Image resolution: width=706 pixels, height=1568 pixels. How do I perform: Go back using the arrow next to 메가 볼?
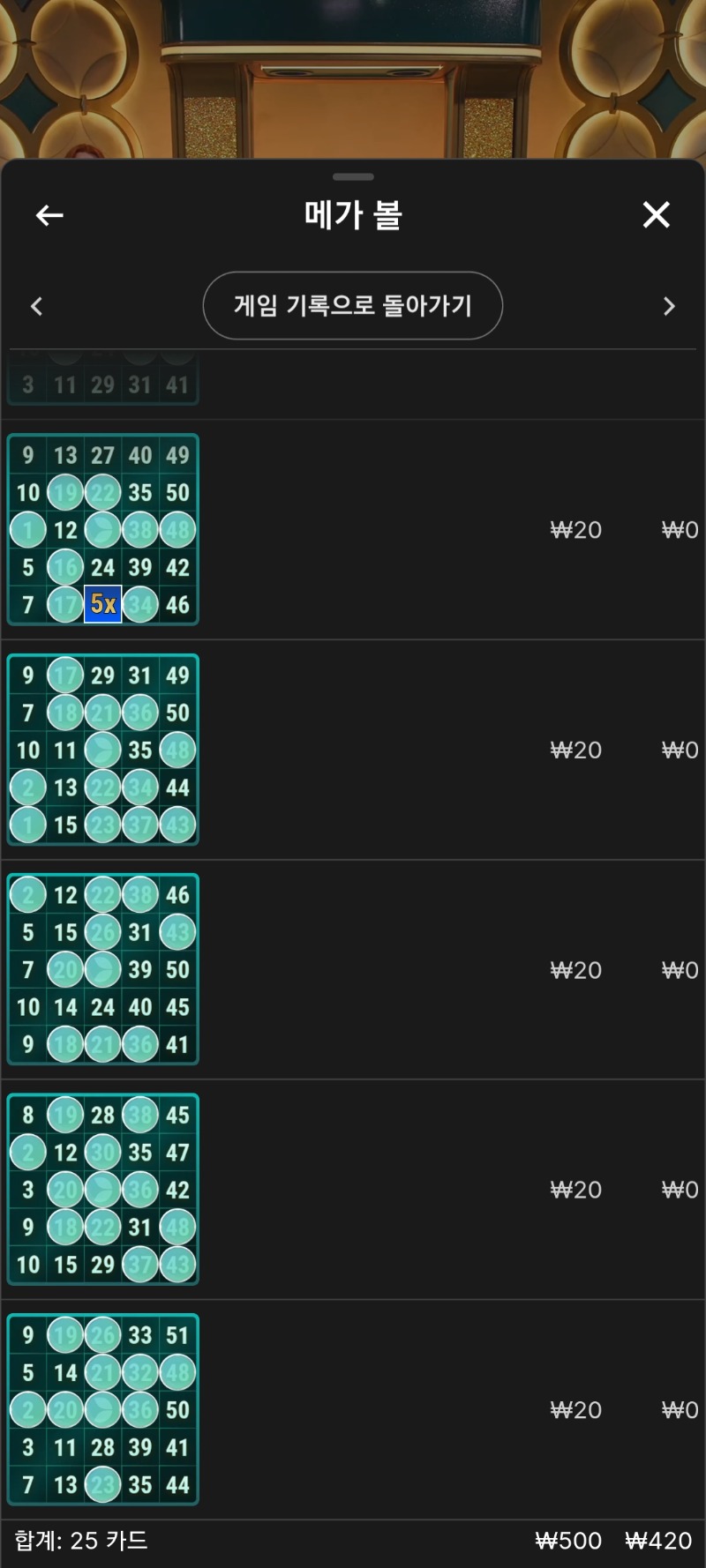pyautogui.click(x=49, y=215)
